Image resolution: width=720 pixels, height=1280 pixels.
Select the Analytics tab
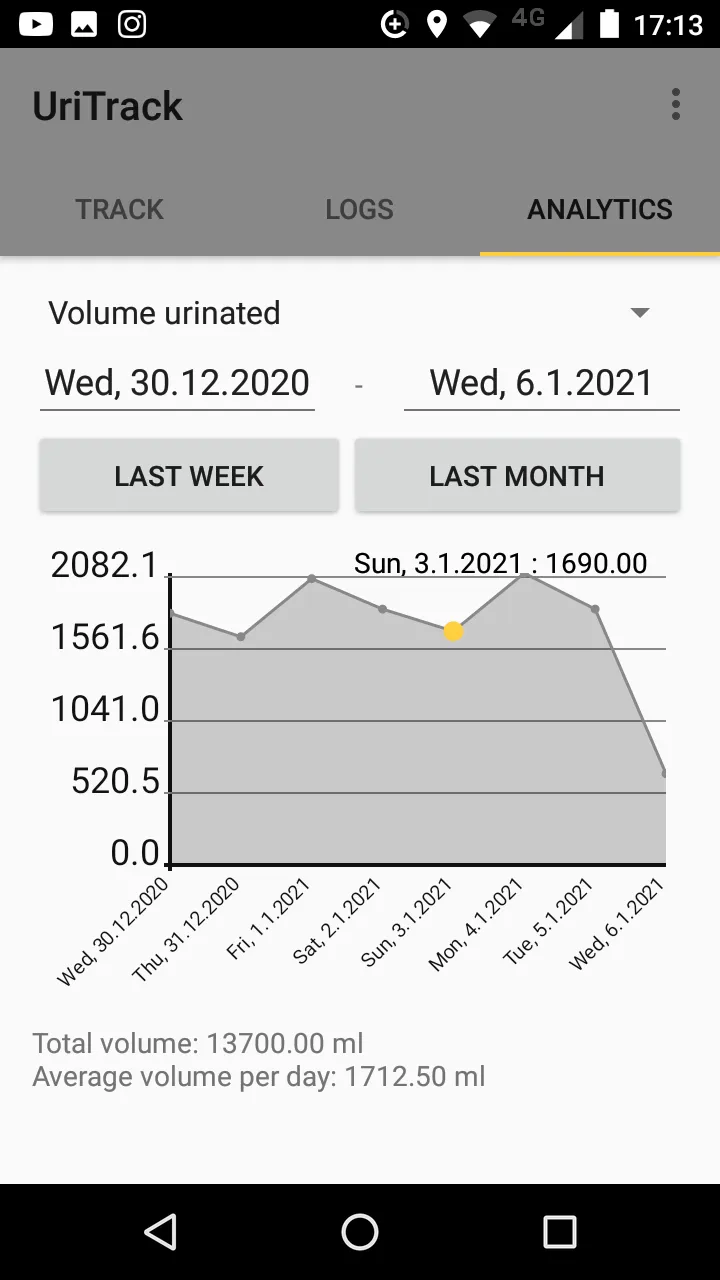[x=600, y=209]
